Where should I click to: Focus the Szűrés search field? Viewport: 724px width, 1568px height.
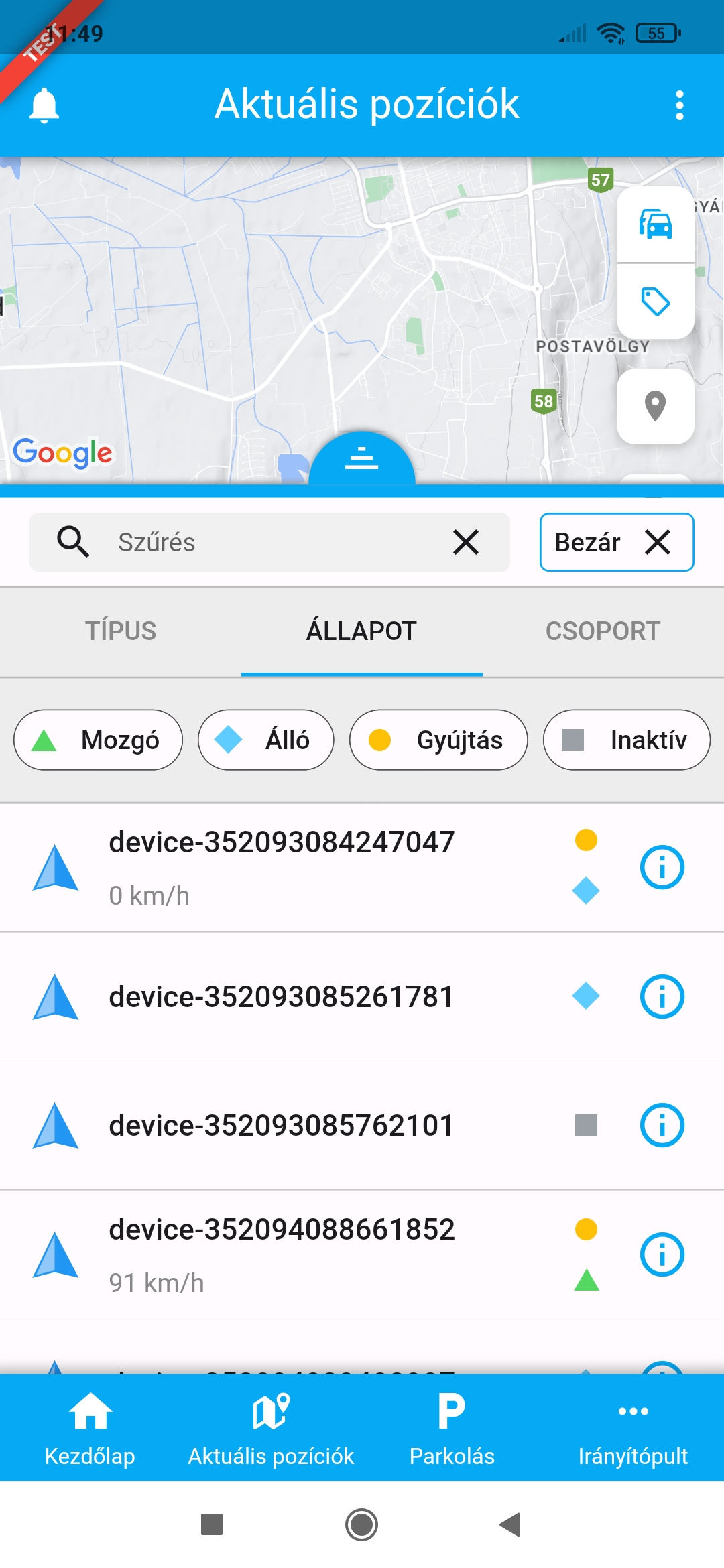coord(268,542)
